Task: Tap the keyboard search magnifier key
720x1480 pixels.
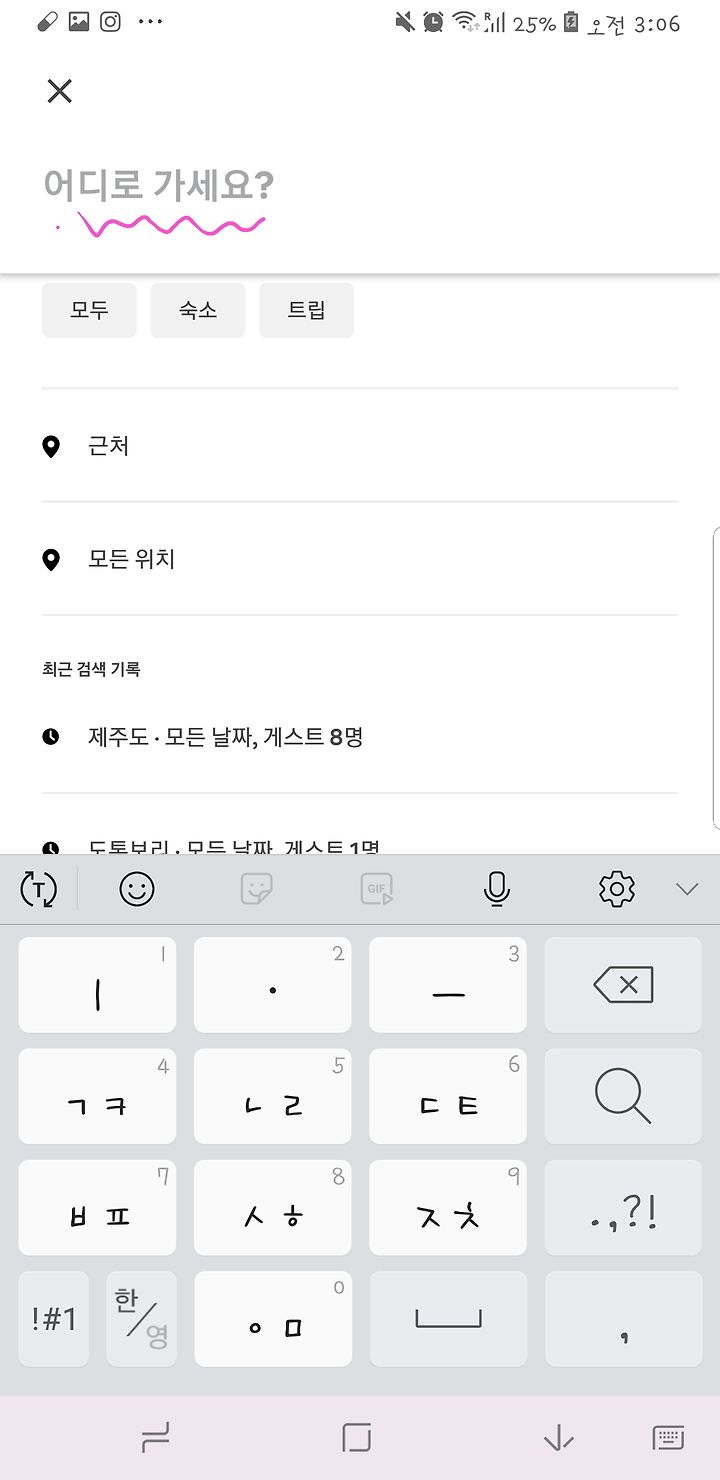Action: [623, 1096]
